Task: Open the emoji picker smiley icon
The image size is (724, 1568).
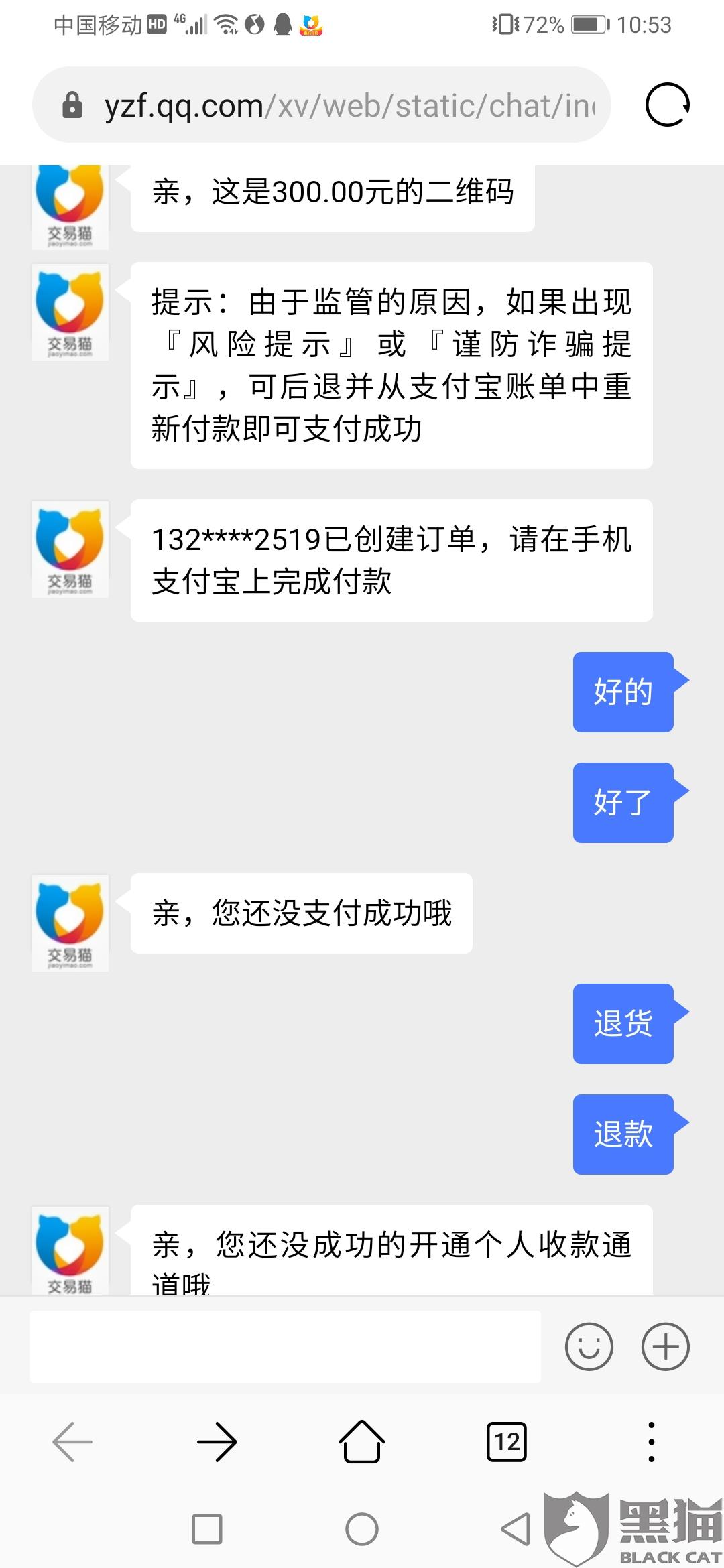Action: pos(589,1346)
